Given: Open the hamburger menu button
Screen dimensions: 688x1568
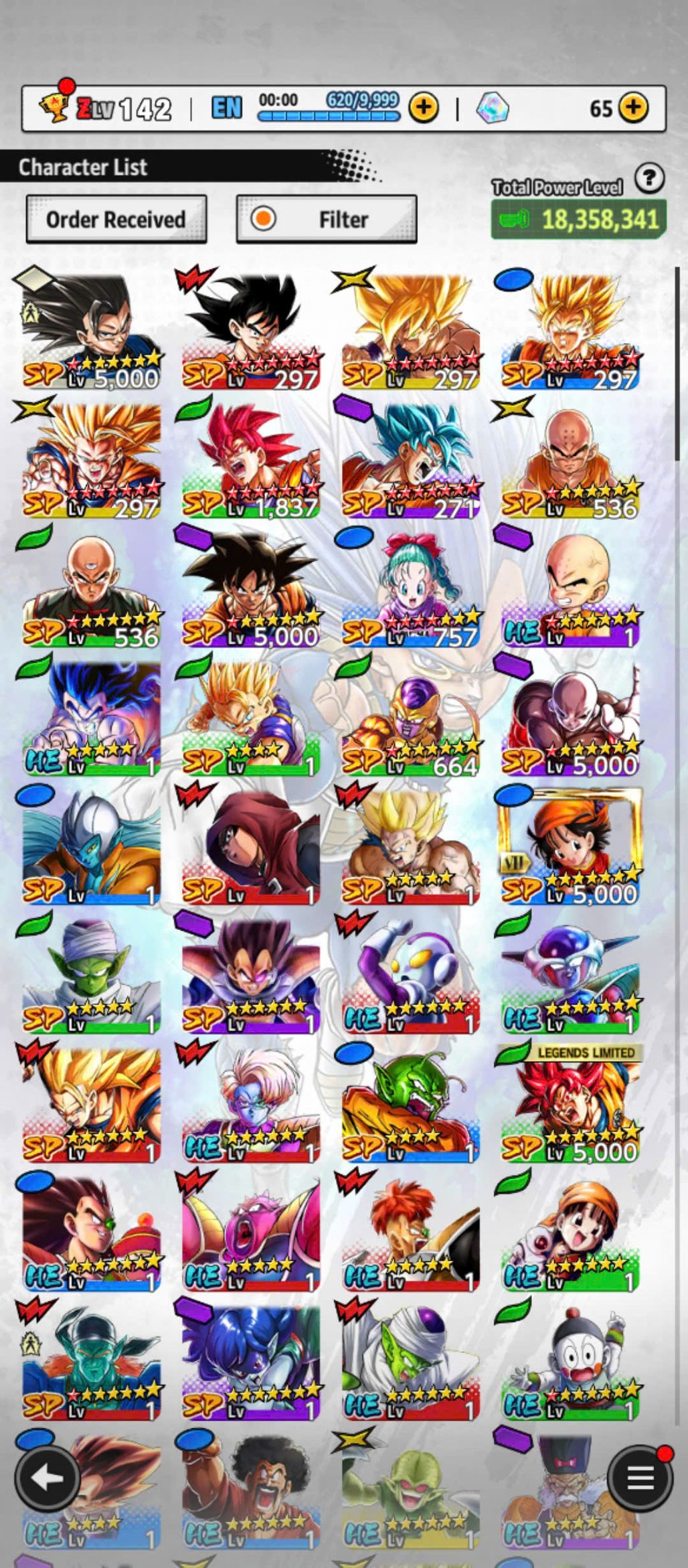Looking at the screenshot, I should (640, 1478).
